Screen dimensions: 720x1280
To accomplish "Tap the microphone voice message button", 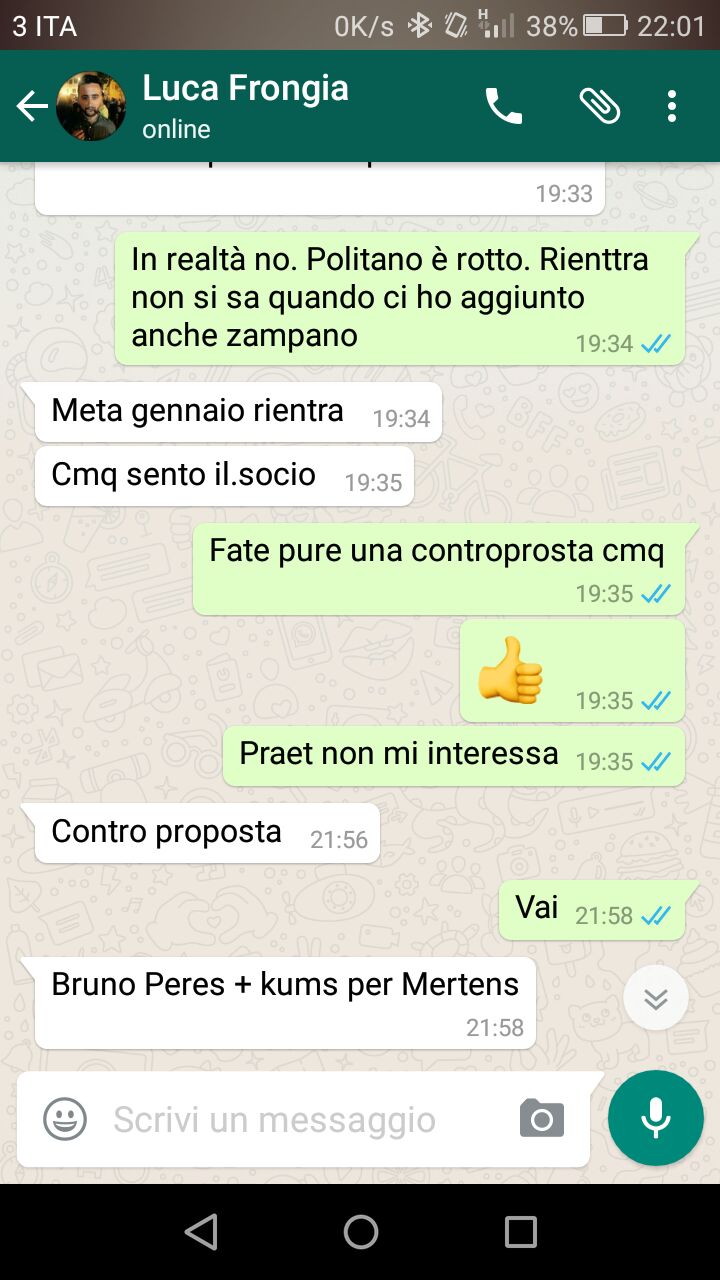I will click(656, 1118).
